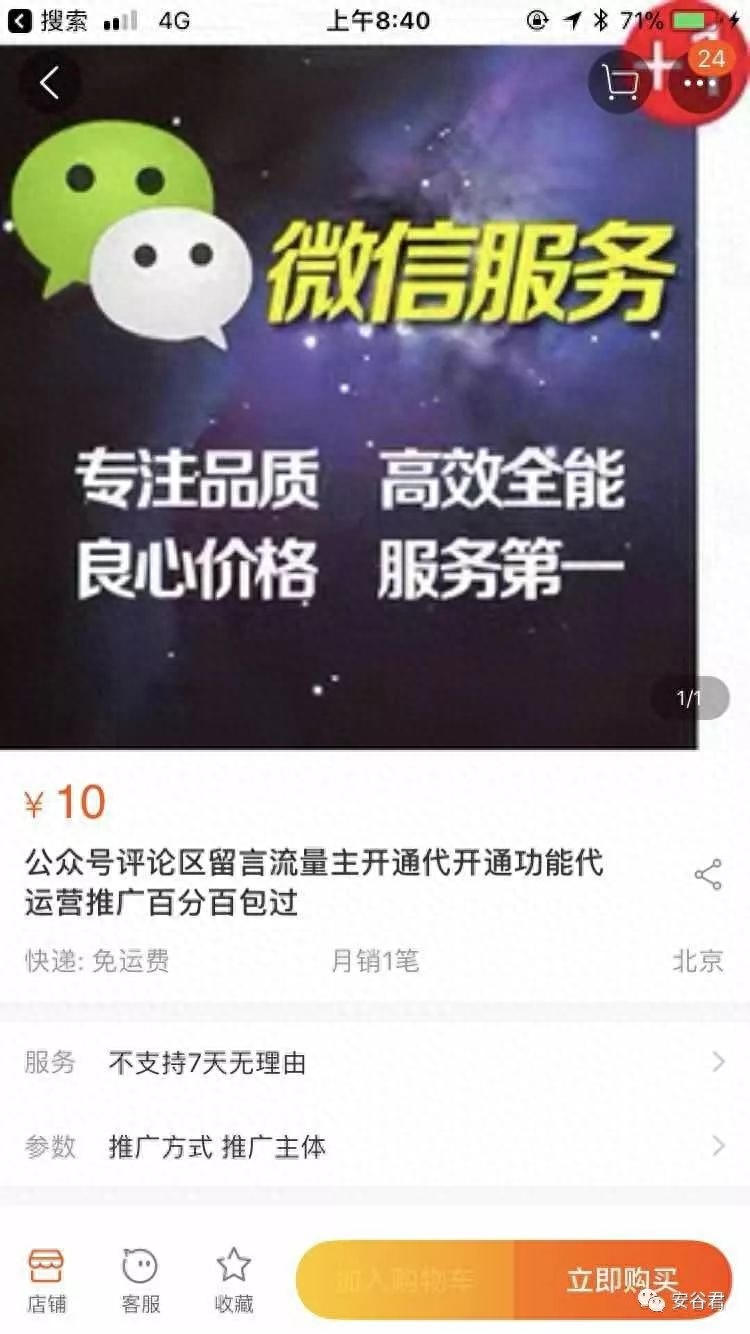Tap the 加入购物车 button
This screenshot has height=1334, width=750.
[x=405, y=1279]
